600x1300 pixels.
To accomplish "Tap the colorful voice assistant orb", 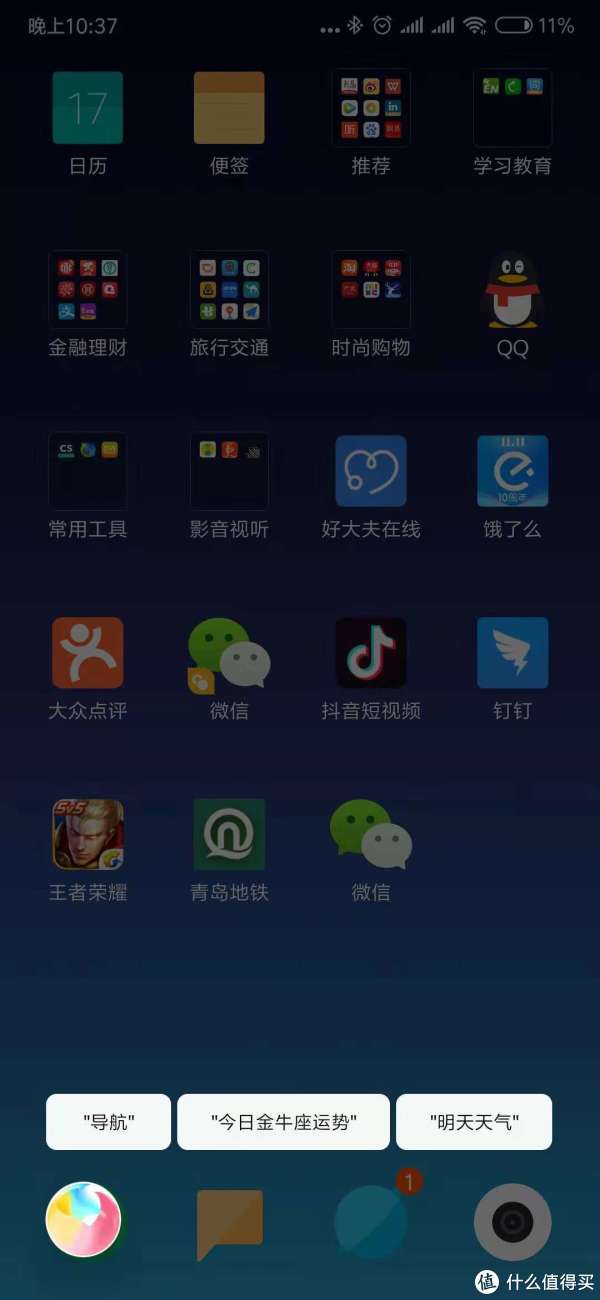I will [x=84, y=1219].
